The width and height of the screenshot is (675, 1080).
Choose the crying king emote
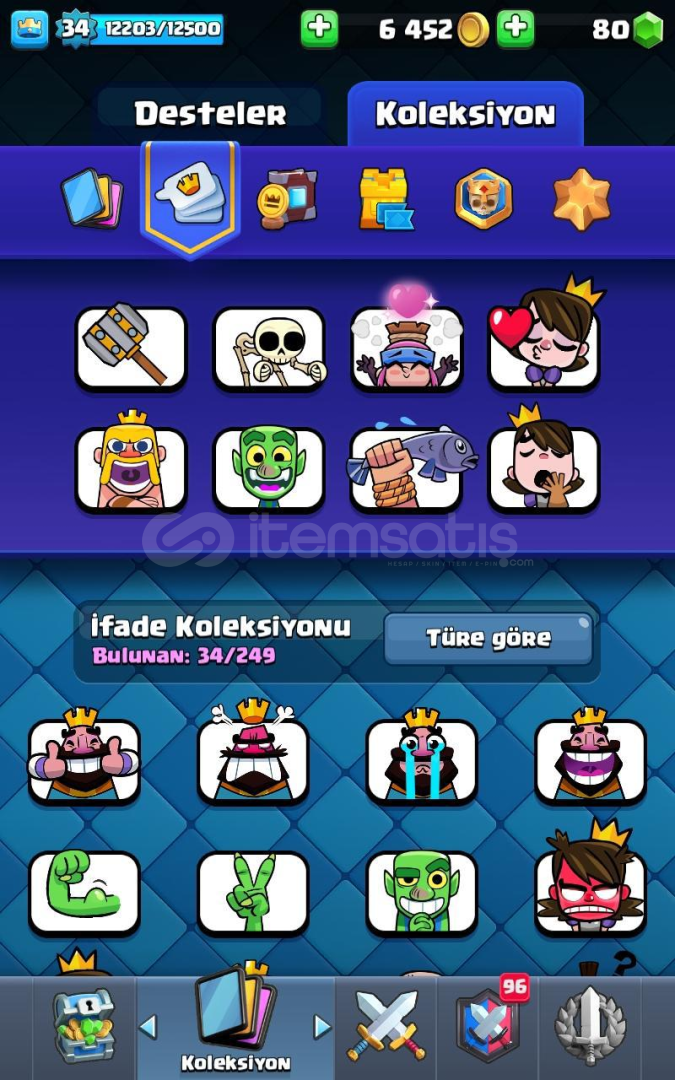click(x=422, y=760)
